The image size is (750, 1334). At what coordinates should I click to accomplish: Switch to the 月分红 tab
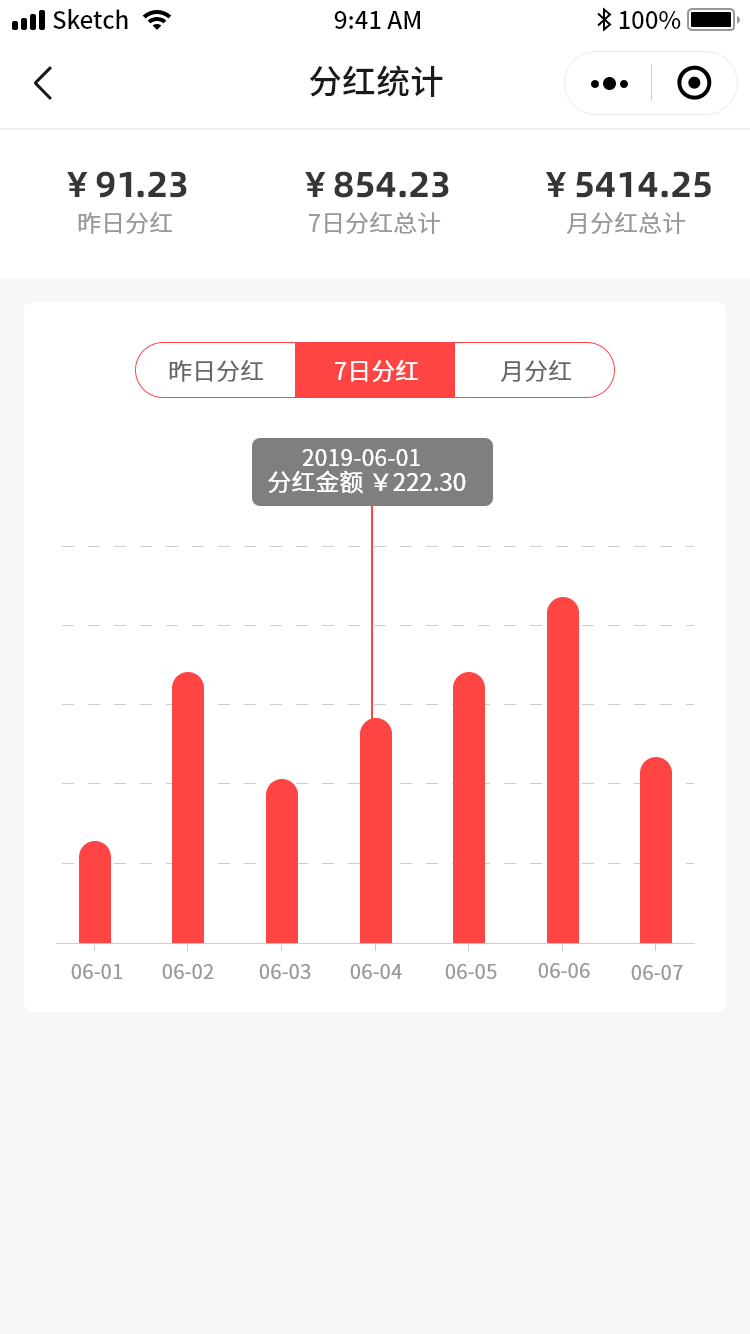[x=535, y=371]
